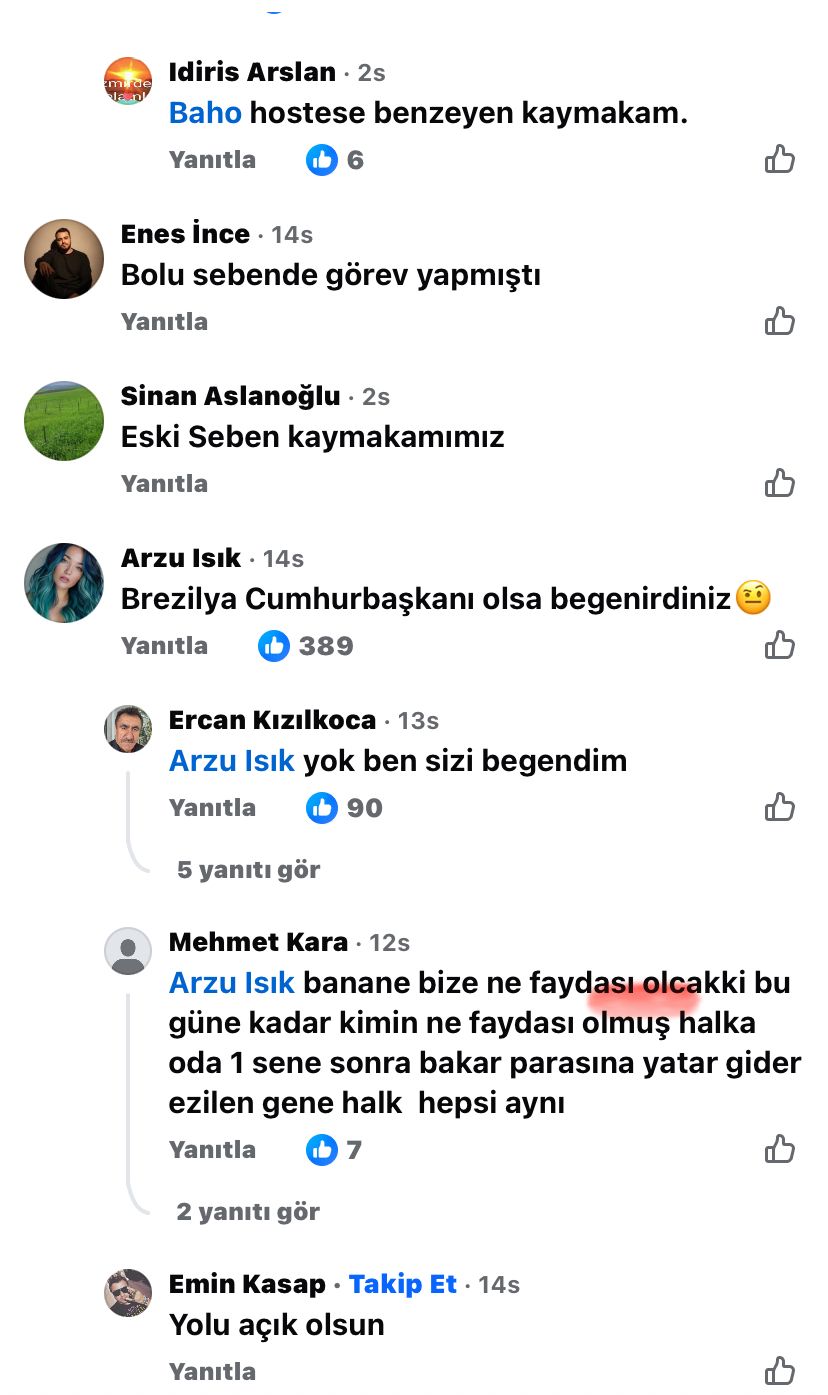The width and height of the screenshot is (828, 1395).
Task: Open Enes İnce's profile name
Action: click(185, 234)
